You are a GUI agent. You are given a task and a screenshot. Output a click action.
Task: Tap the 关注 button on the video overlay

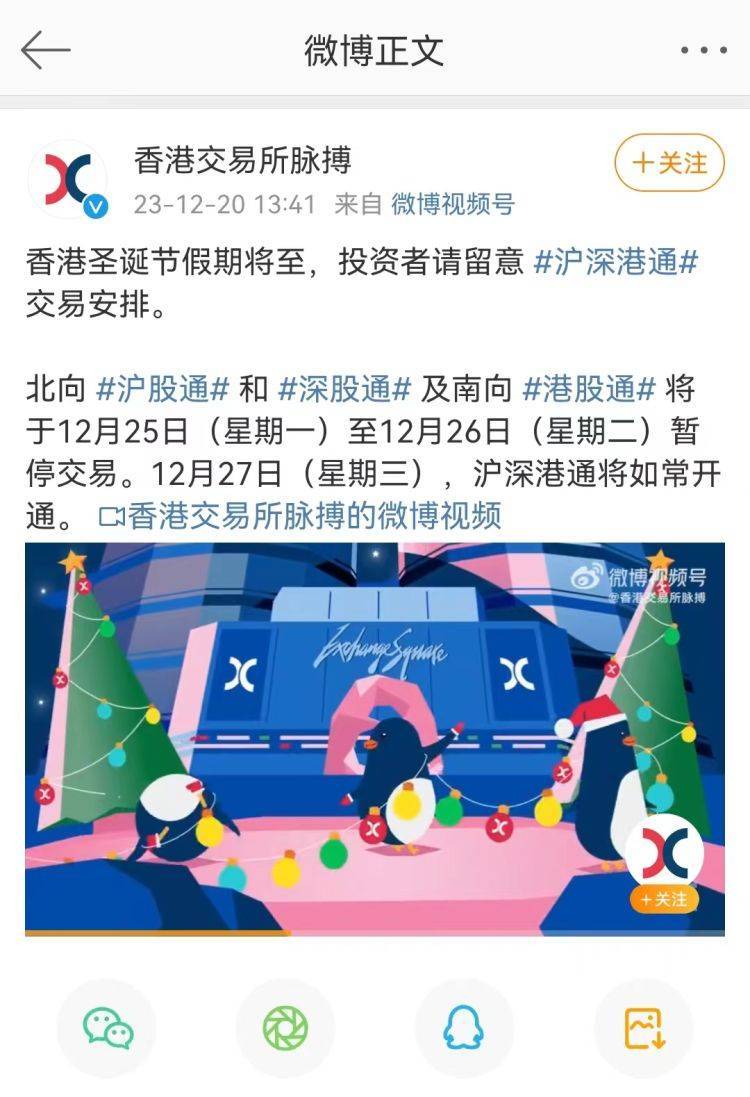tap(664, 899)
